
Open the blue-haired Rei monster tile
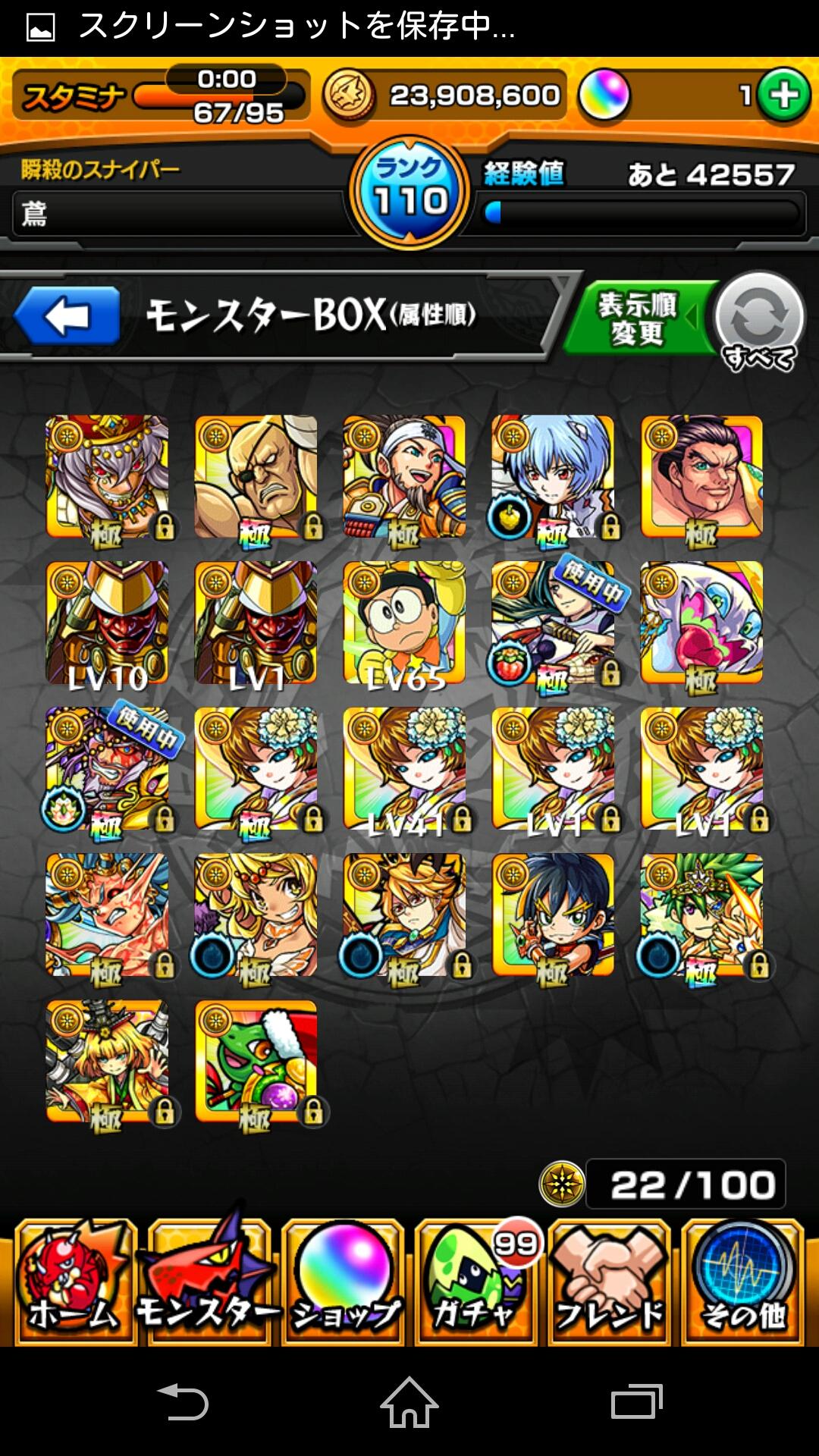coord(553,477)
